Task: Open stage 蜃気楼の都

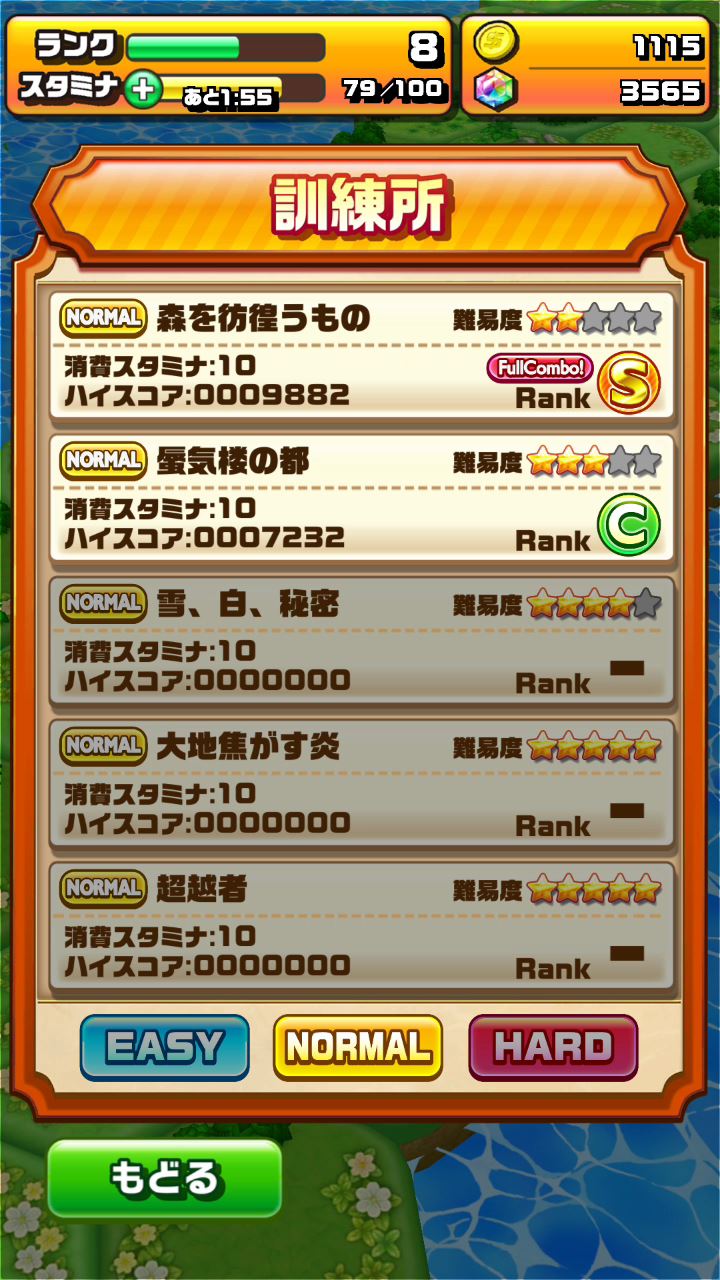Action: (360, 497)
